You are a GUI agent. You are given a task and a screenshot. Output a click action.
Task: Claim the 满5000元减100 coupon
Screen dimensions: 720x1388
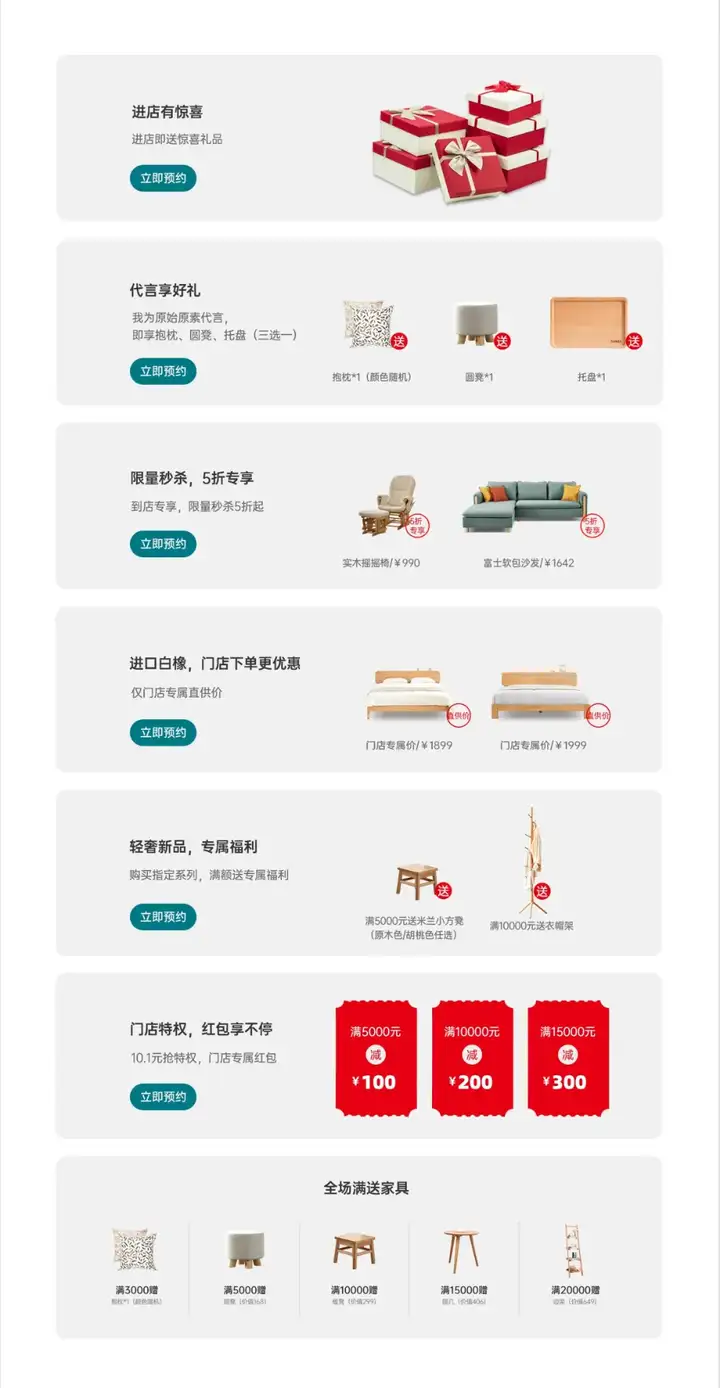click(x=375, y=1056)
